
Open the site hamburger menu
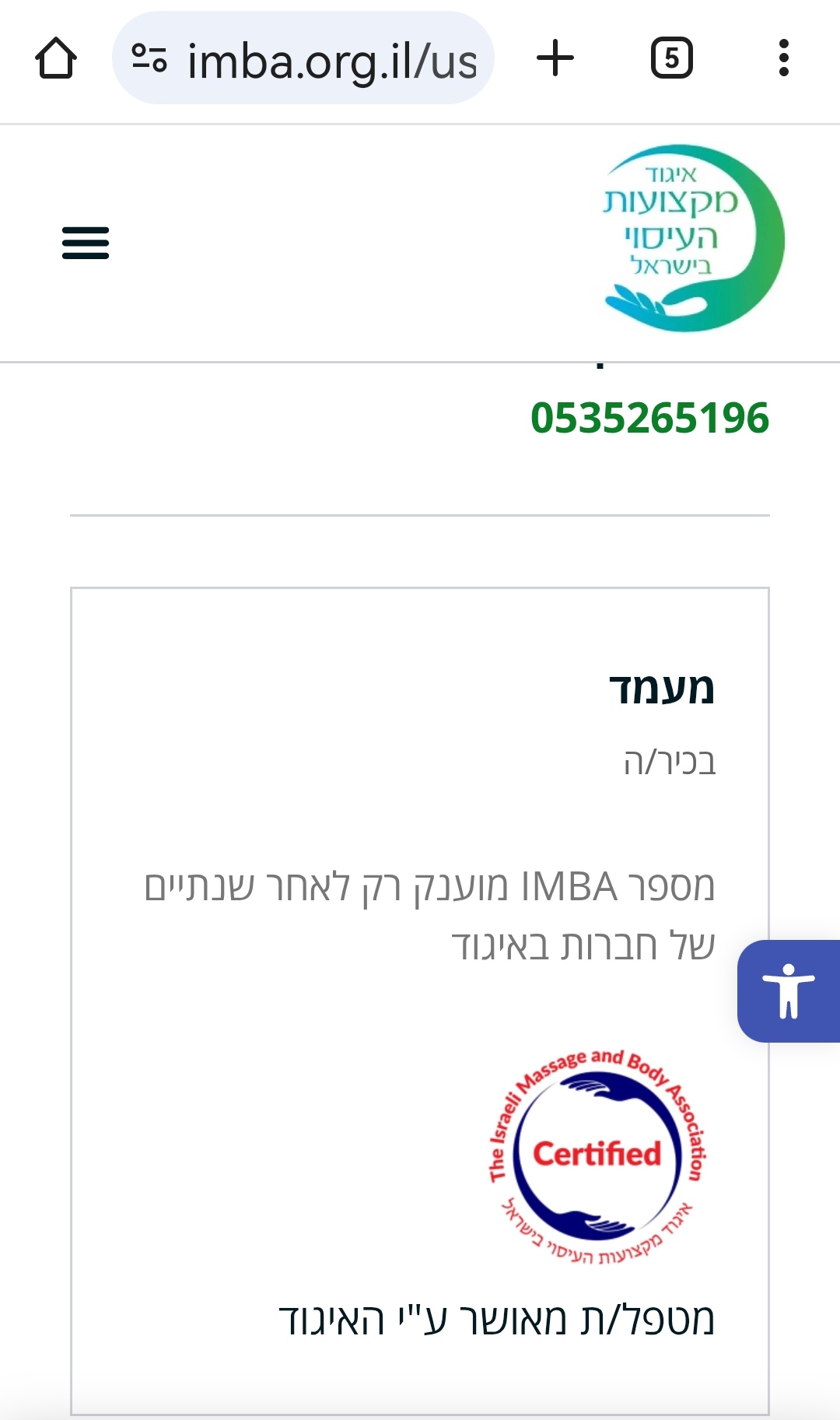pos(86,243)
